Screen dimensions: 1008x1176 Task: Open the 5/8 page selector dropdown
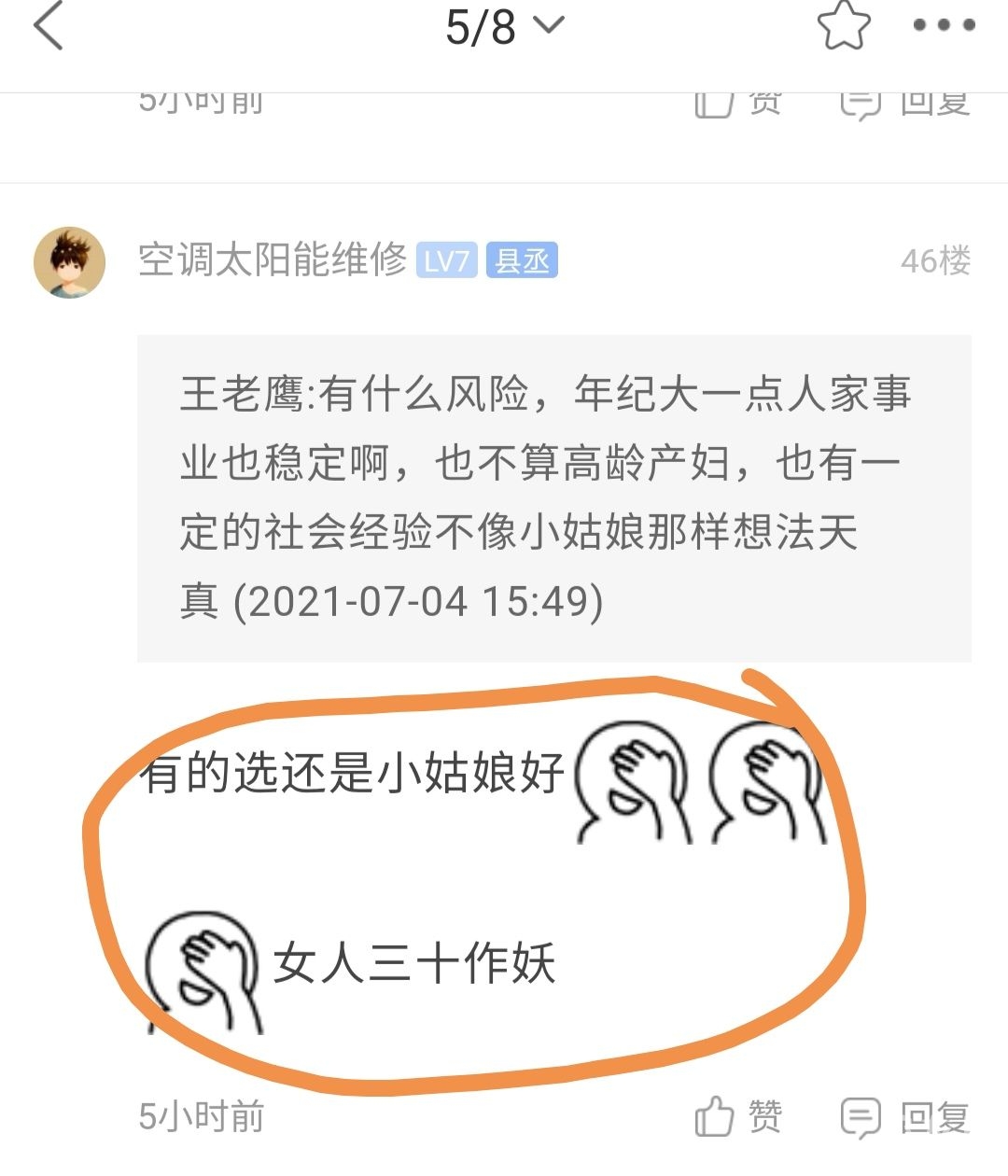coord(504,26)
